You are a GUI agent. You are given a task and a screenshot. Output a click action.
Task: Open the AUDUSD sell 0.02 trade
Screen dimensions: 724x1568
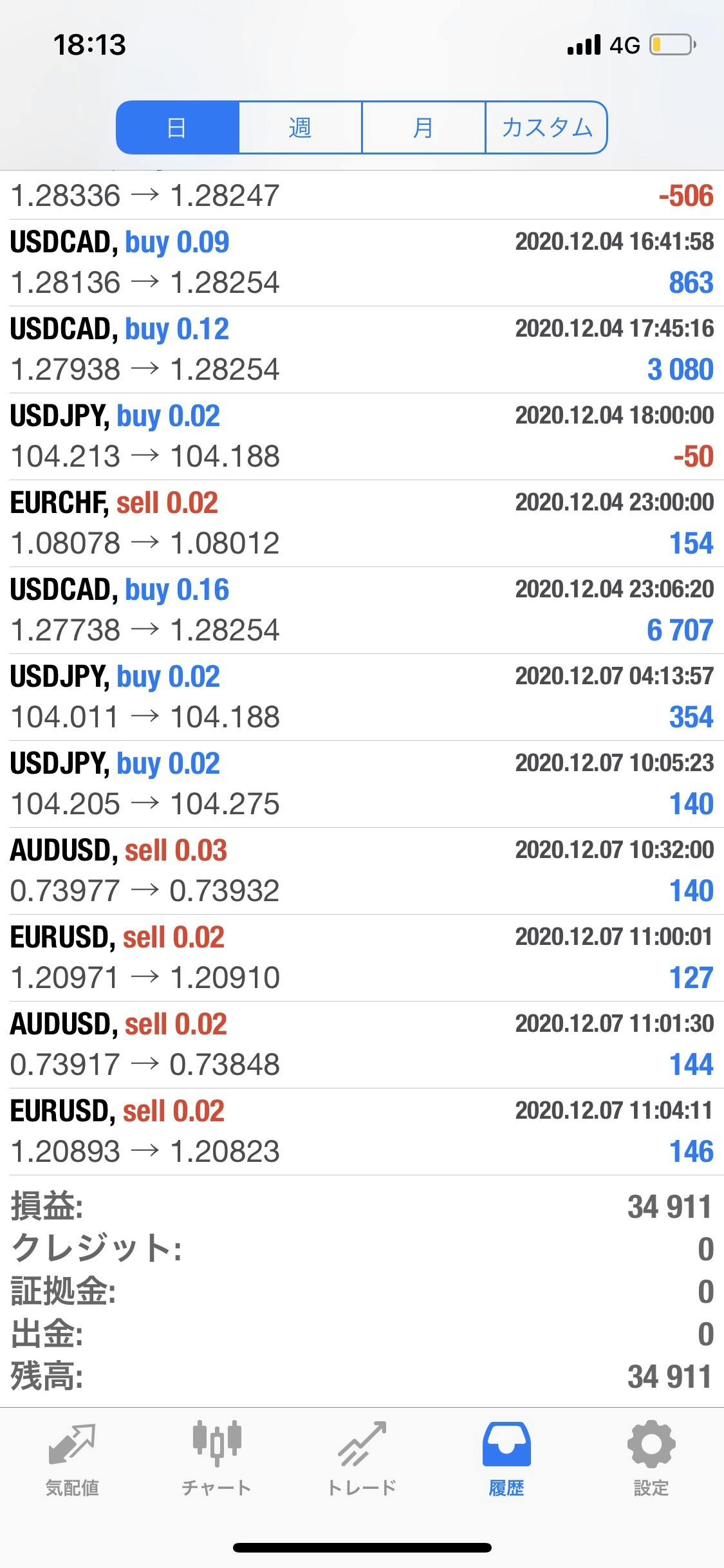362,1045
